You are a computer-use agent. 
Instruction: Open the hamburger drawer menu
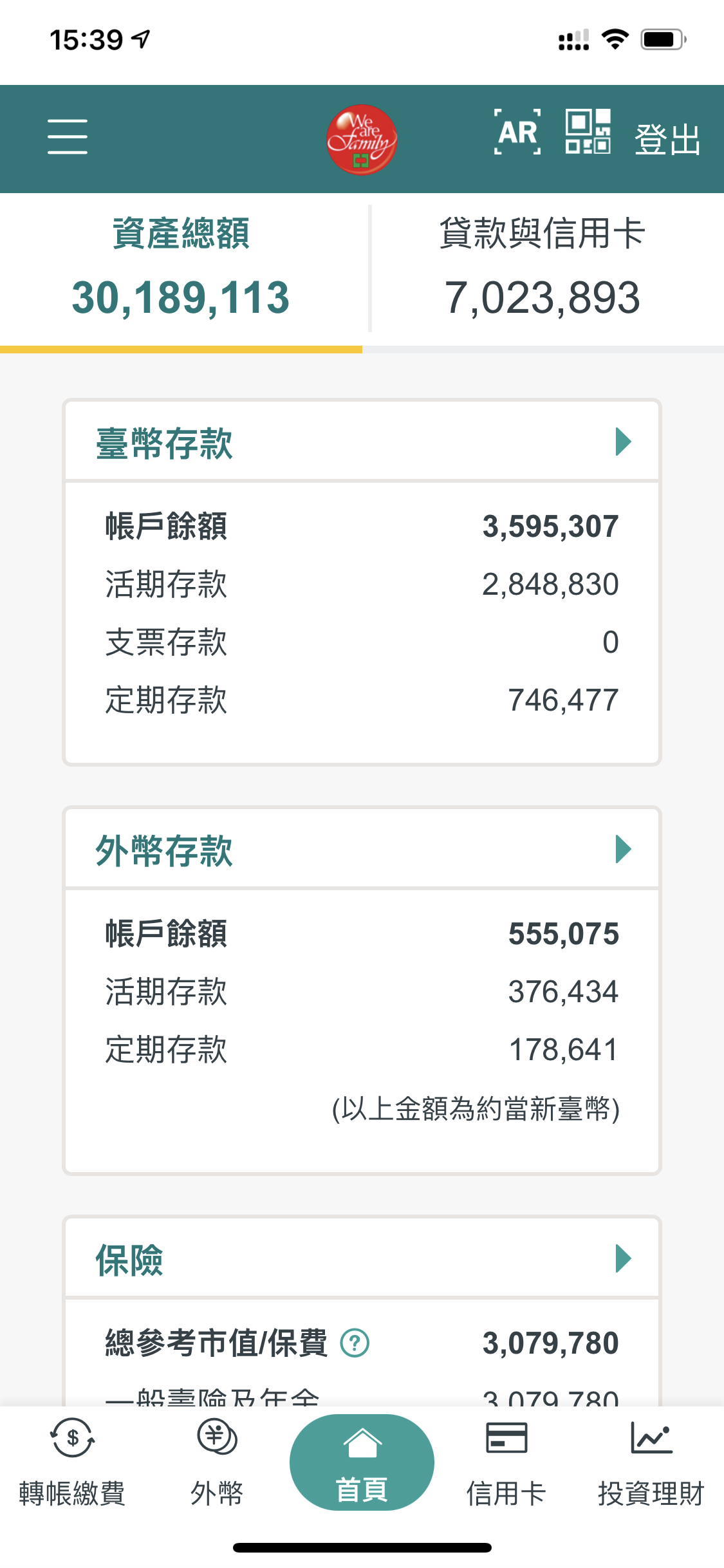[x=68, y=136]
